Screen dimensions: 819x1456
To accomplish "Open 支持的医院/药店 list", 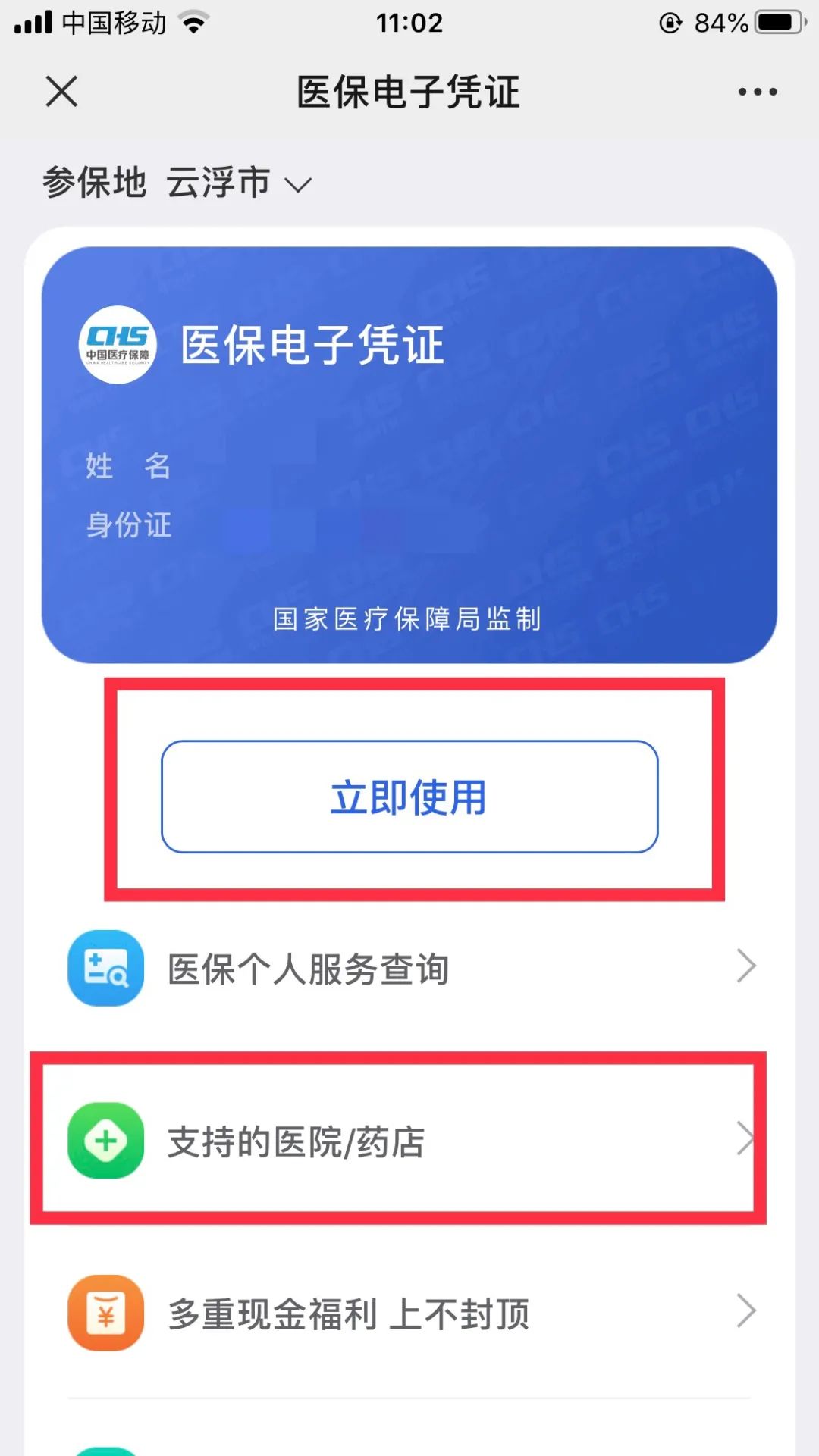I will point(409,1141).
